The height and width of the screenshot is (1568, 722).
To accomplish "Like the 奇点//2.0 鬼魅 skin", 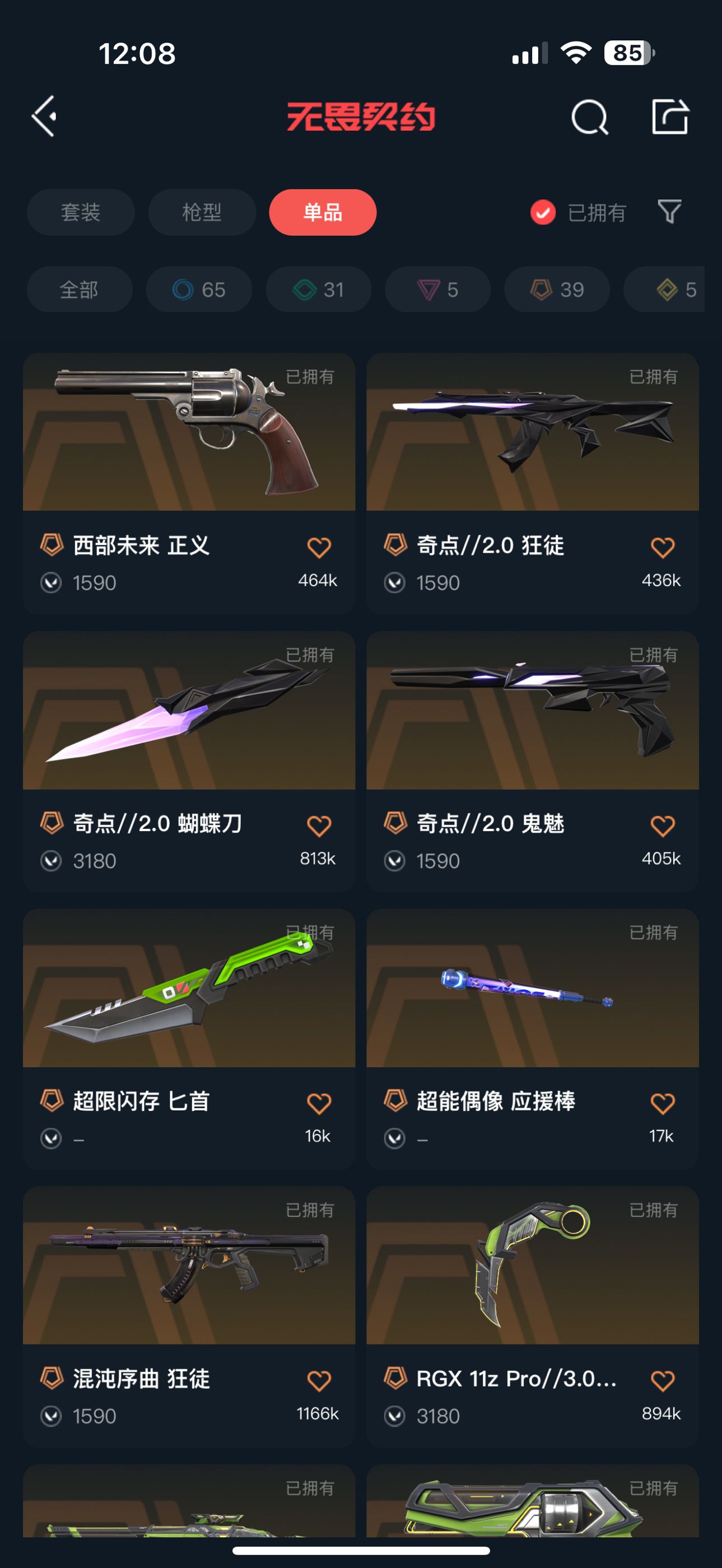I will coord(662,826).
